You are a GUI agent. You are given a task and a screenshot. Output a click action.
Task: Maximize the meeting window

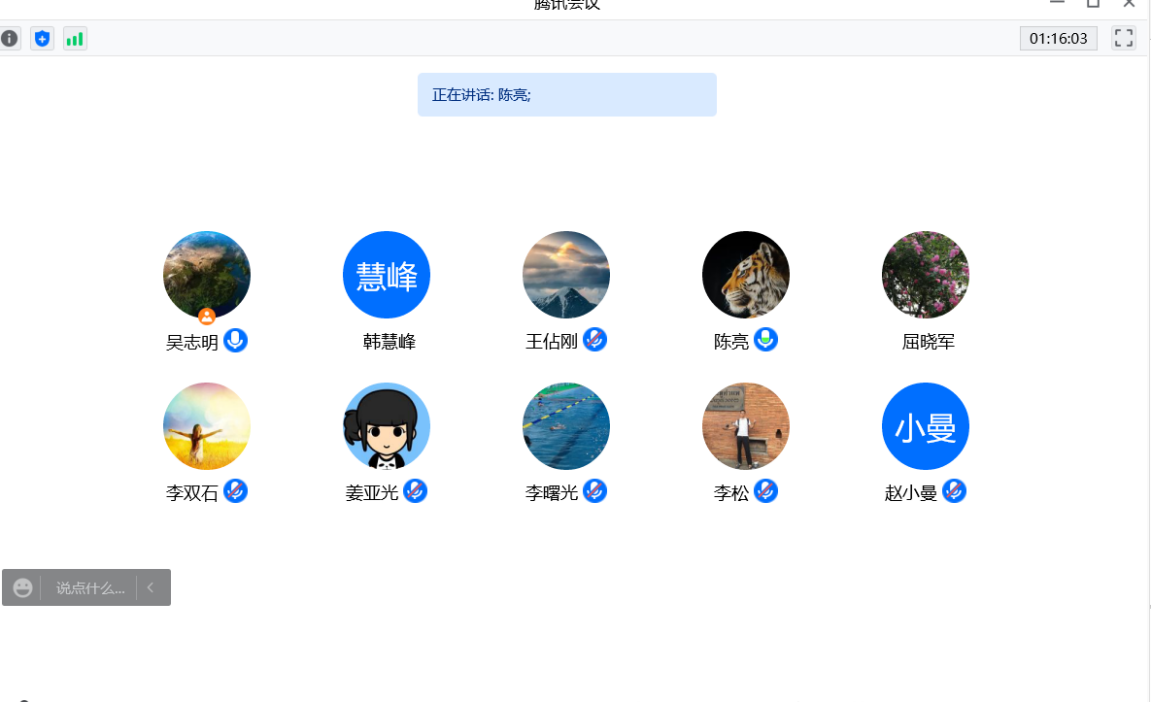tap(1093, 4)
